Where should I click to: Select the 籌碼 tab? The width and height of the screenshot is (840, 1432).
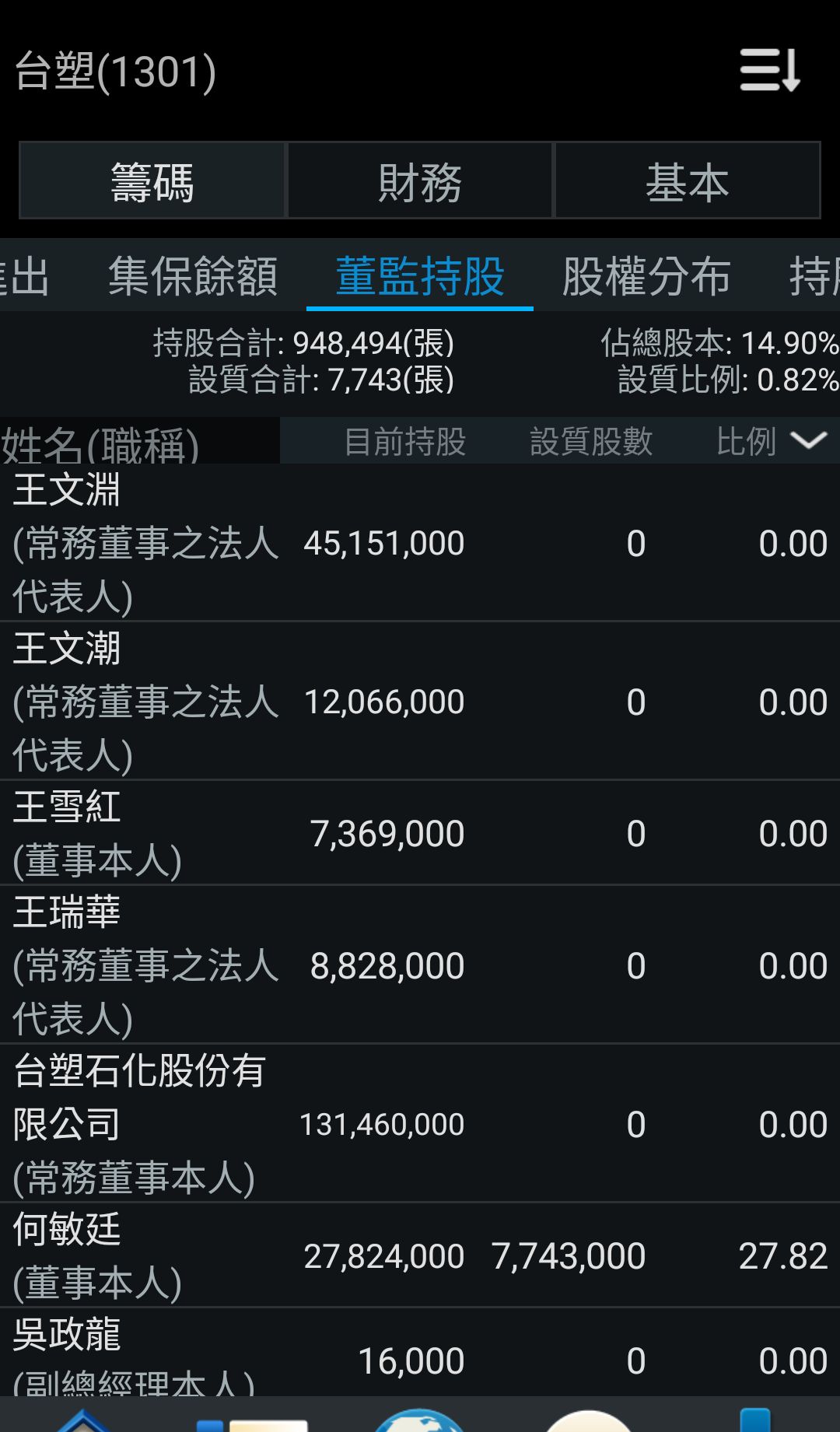point(152,180)
